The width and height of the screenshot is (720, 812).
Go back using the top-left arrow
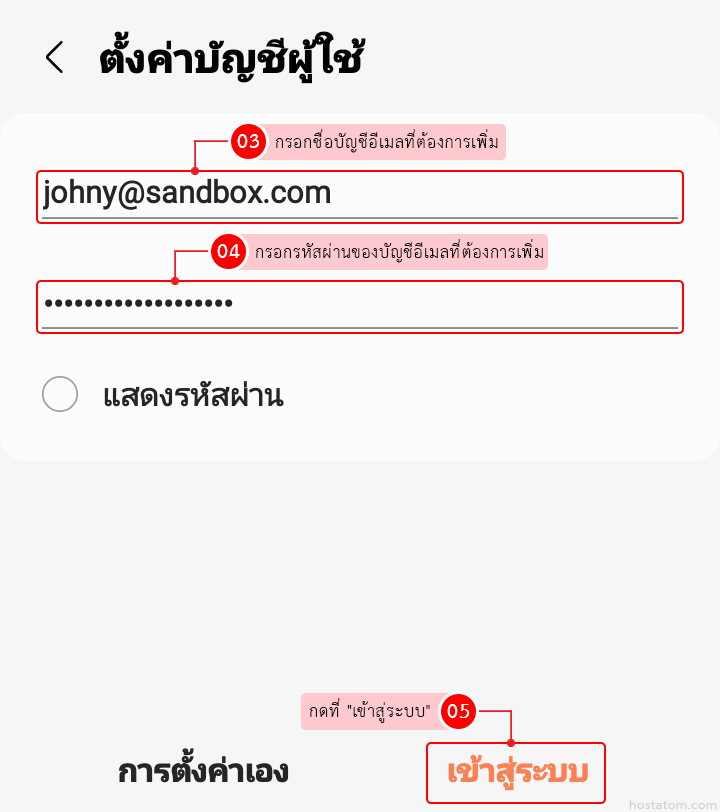(x=55, y=58)
